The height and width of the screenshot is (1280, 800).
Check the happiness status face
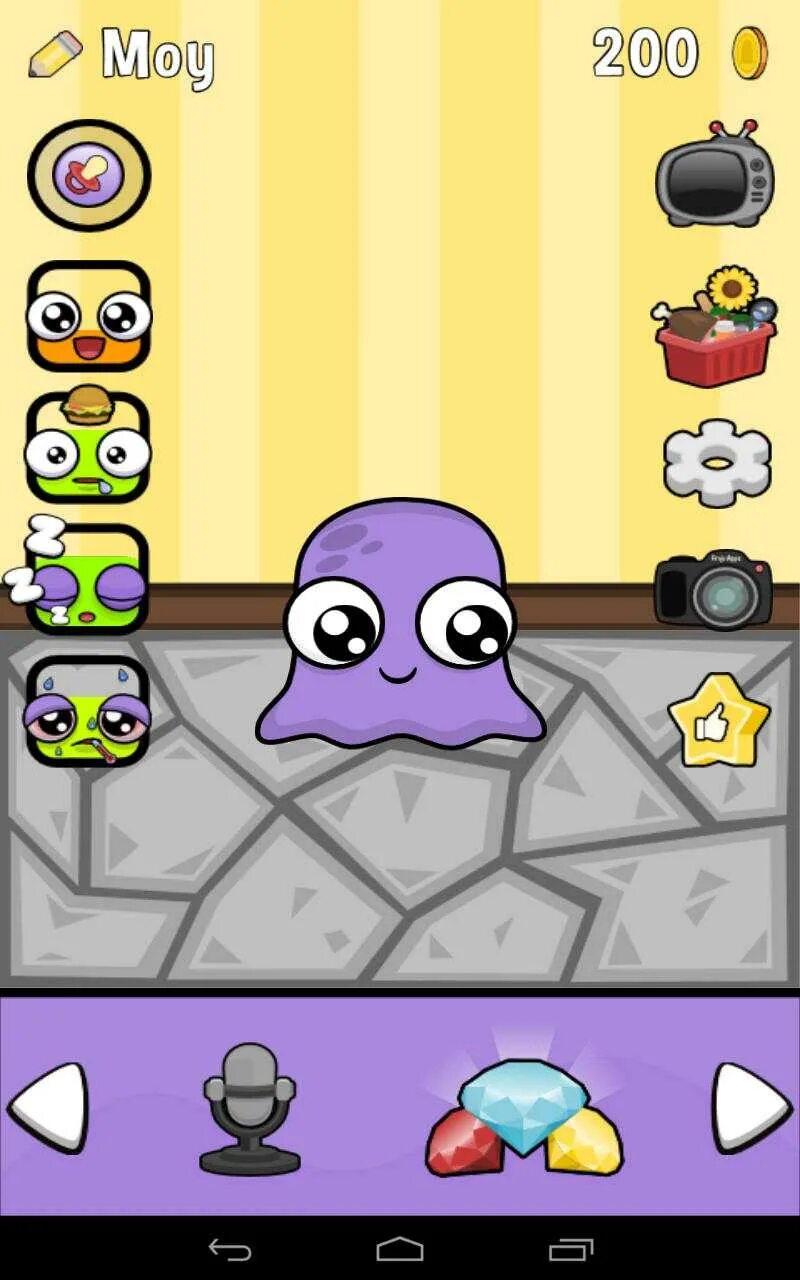pos(88,316)
